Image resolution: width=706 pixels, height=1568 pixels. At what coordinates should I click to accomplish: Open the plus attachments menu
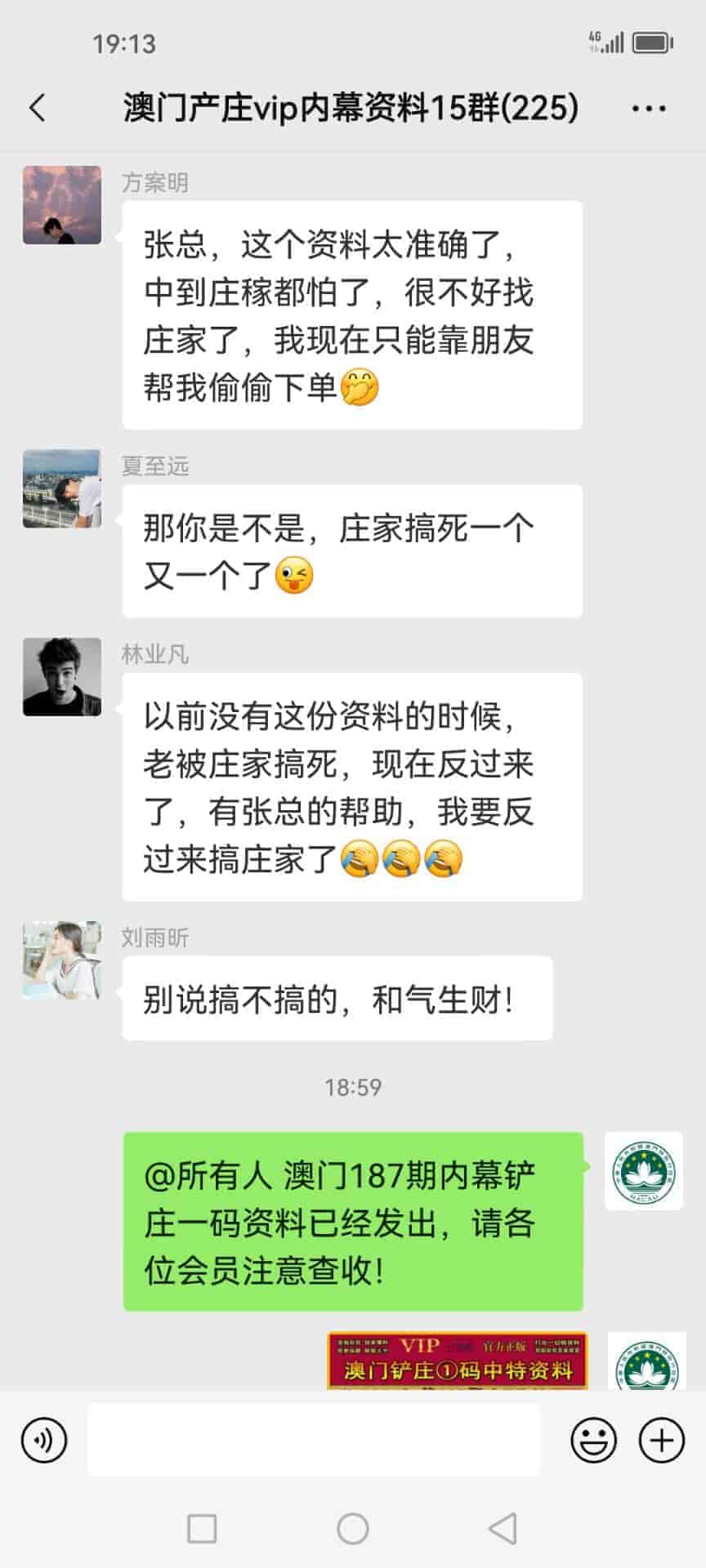(661, 1440)
